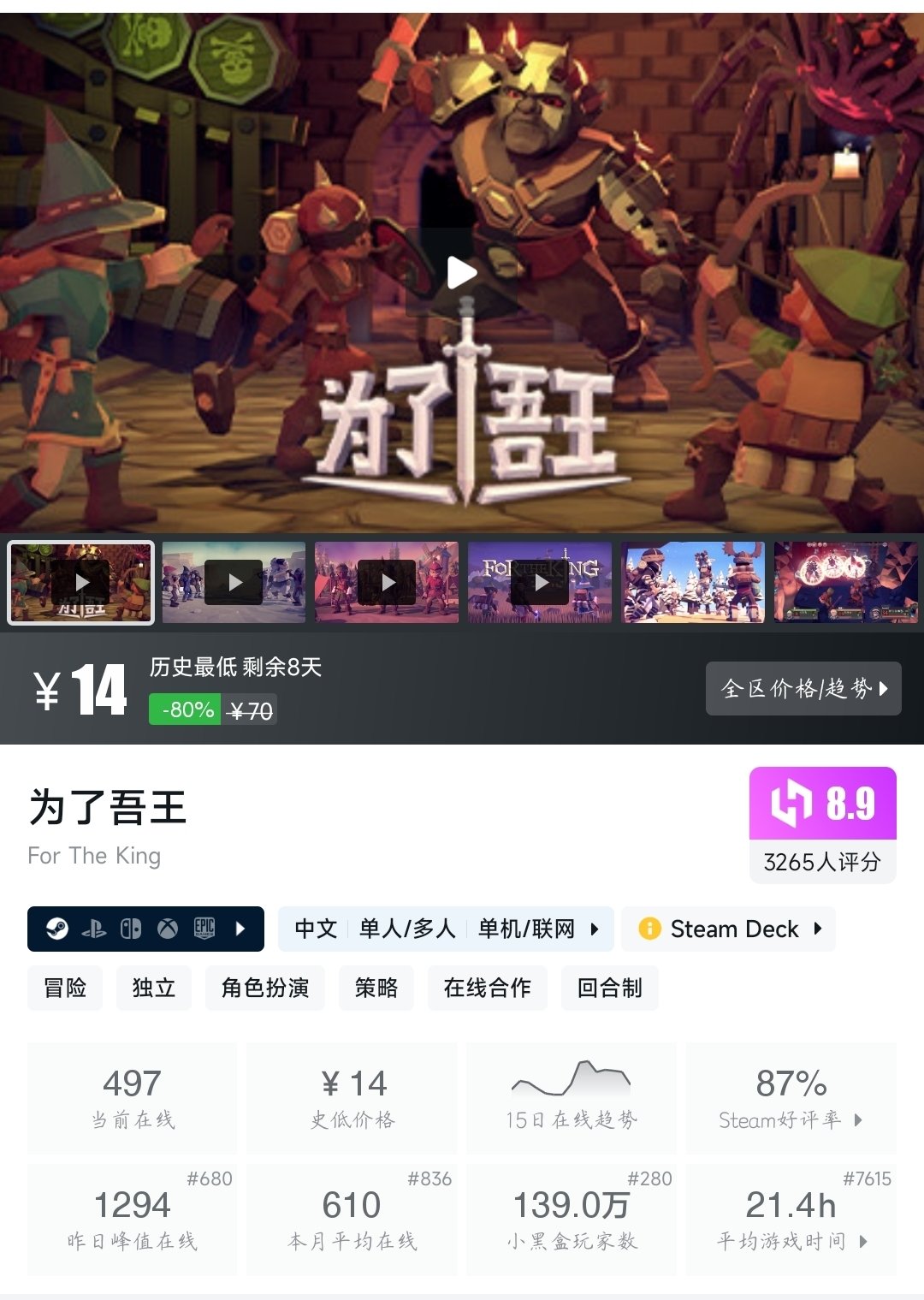View the last screenshot with red orbs

point(845,582)
